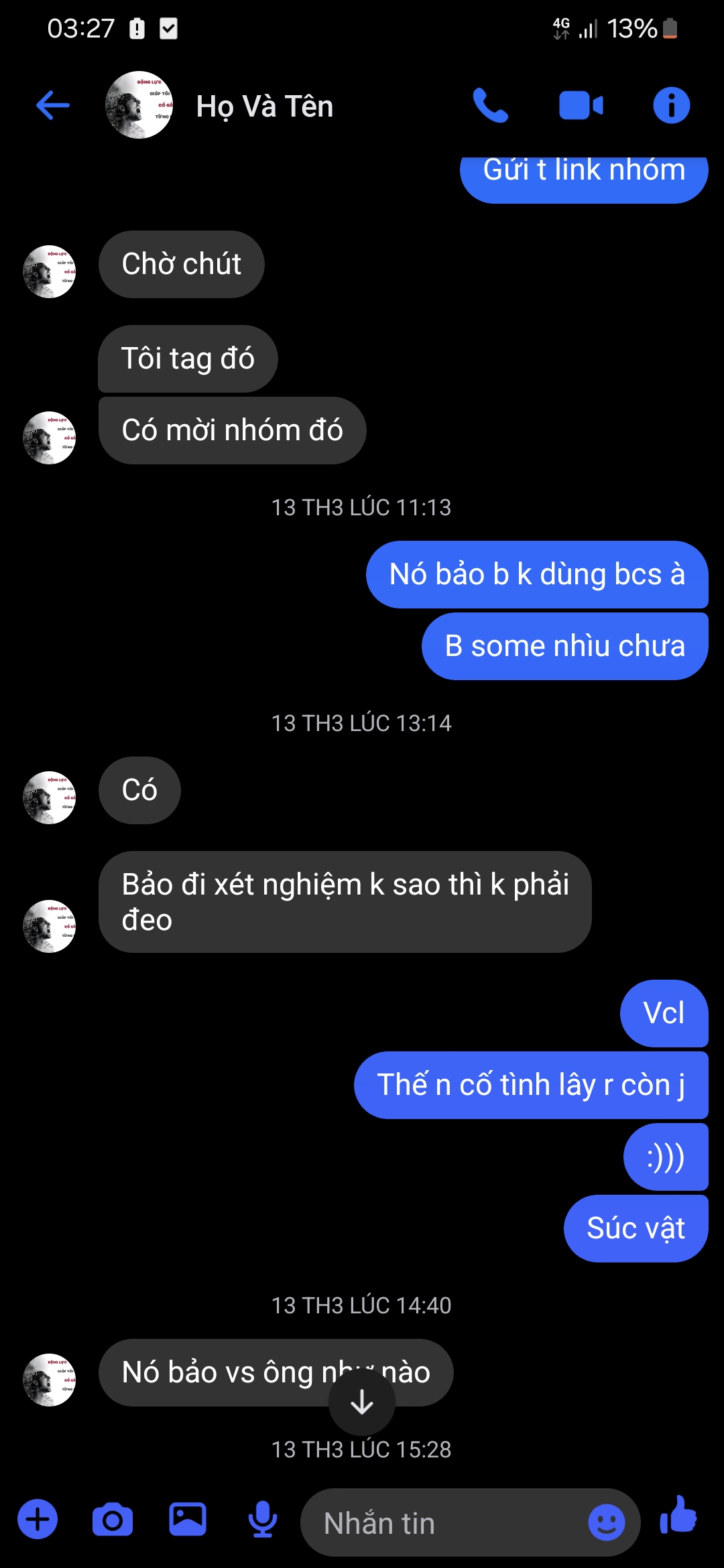
Task: Start a video call in this chat
Action: [x=581, y=105]
